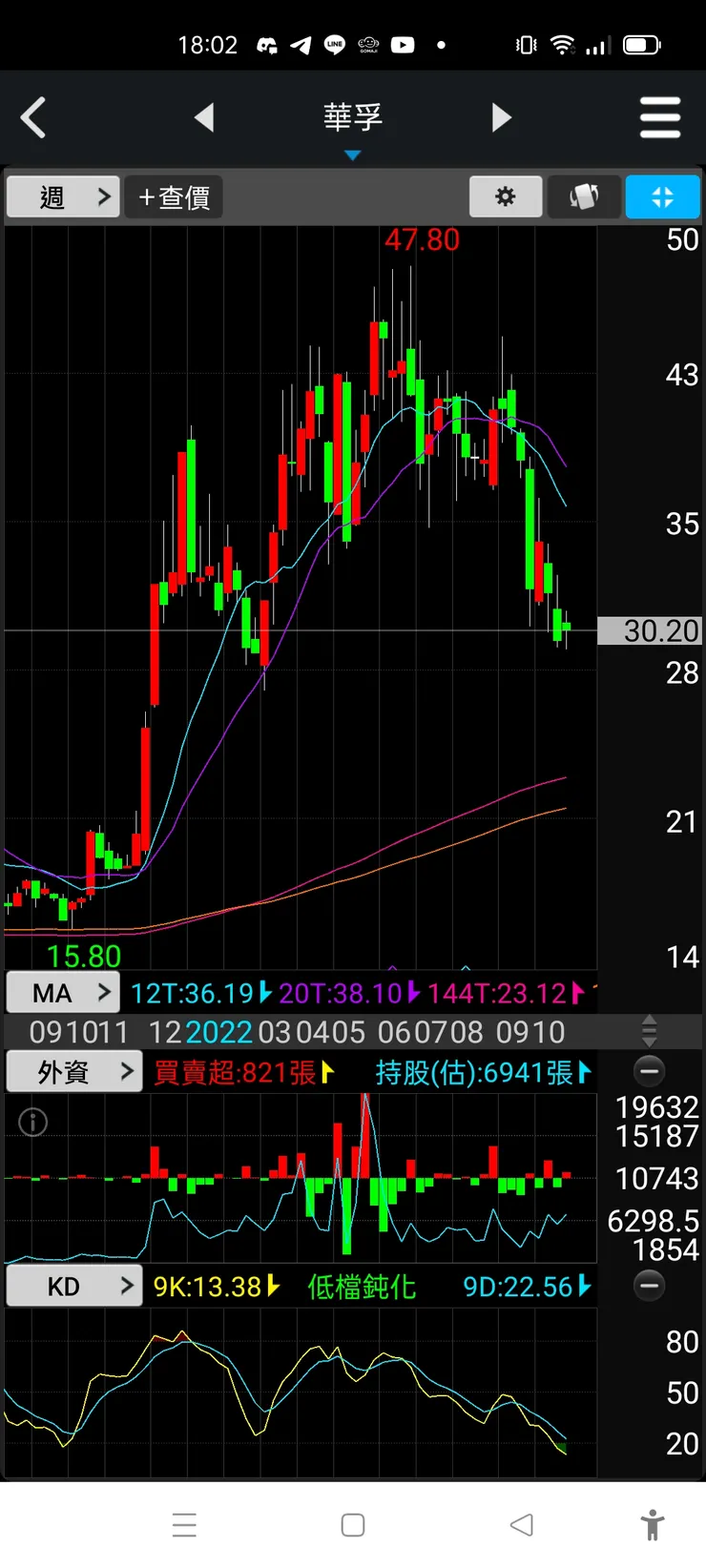Open the MA indicator selector
Image resolution: width=706 pixels, height=1568 pixels.
click(x=63, y=993)
